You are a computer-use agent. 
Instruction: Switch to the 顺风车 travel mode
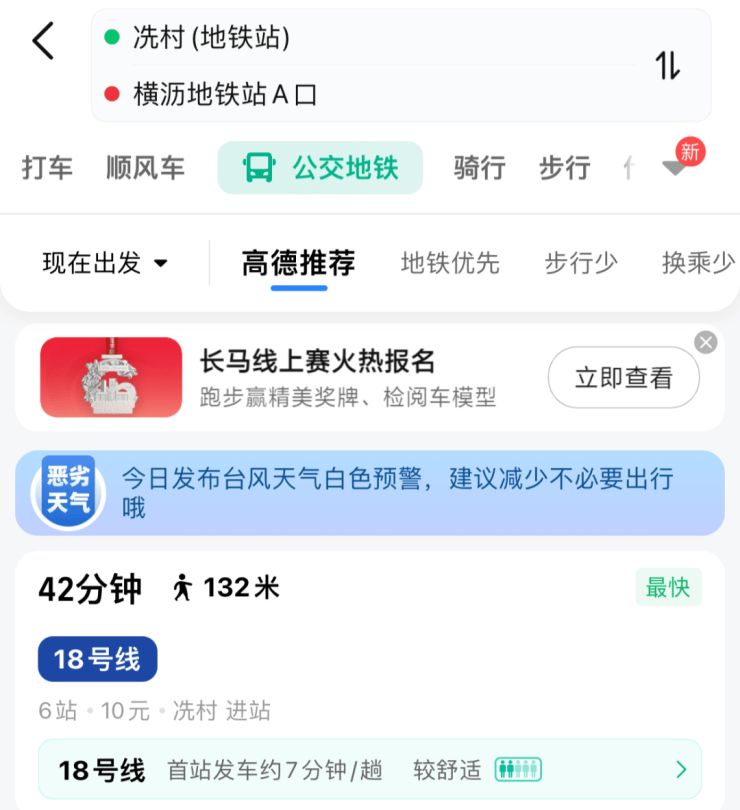click(145, 168)
